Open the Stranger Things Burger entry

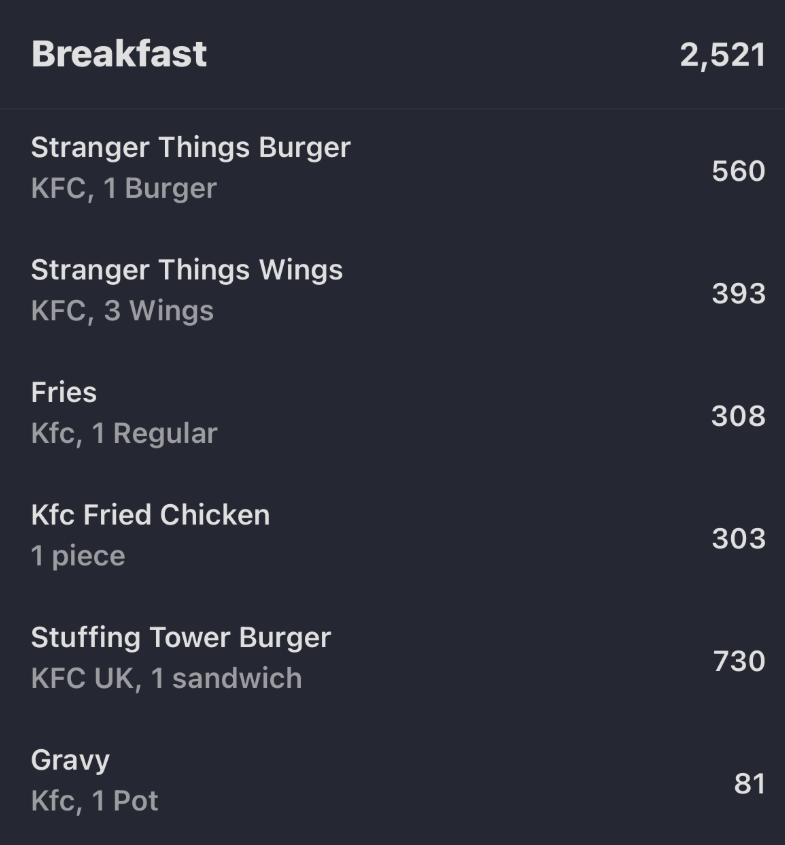[191, 147]
